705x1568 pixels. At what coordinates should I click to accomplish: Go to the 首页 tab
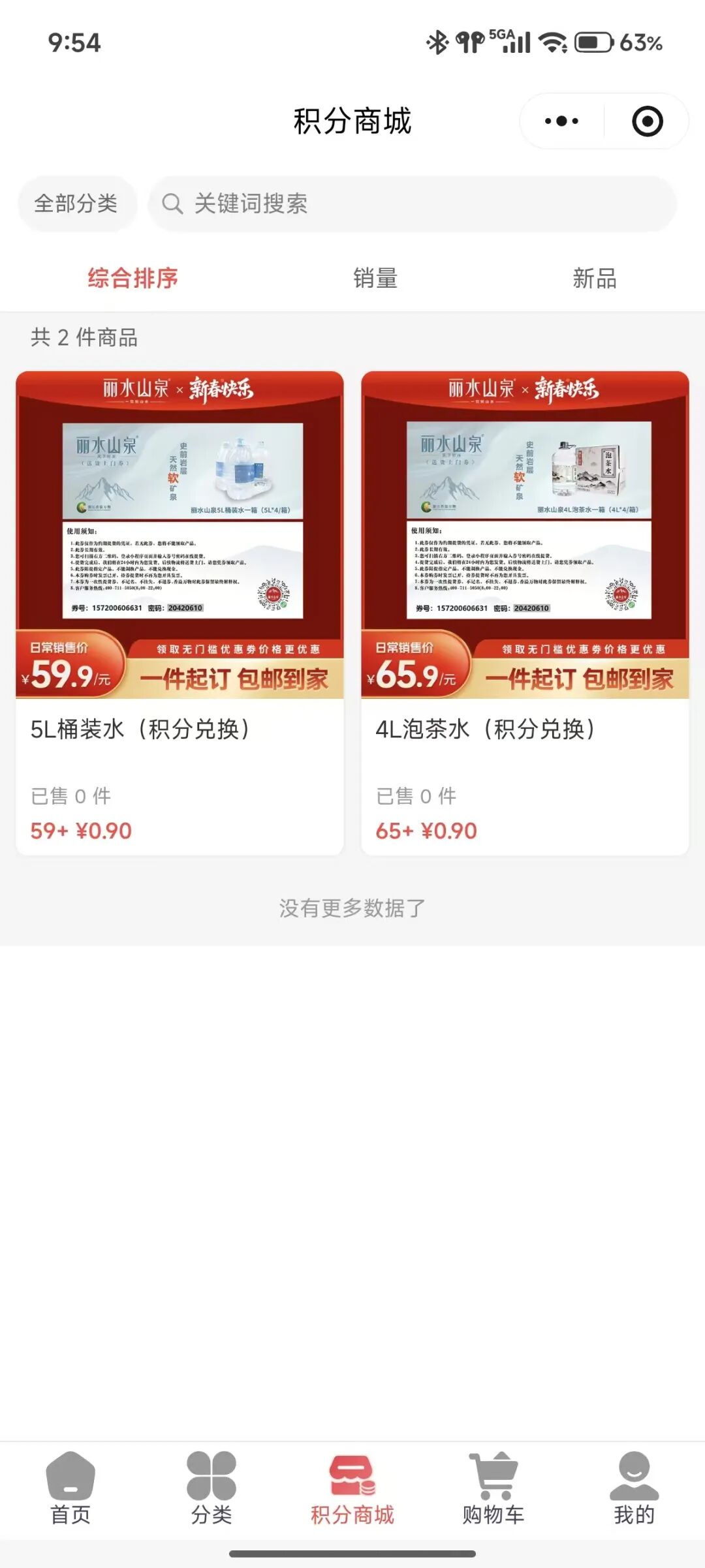click(x=70, y=1489)
